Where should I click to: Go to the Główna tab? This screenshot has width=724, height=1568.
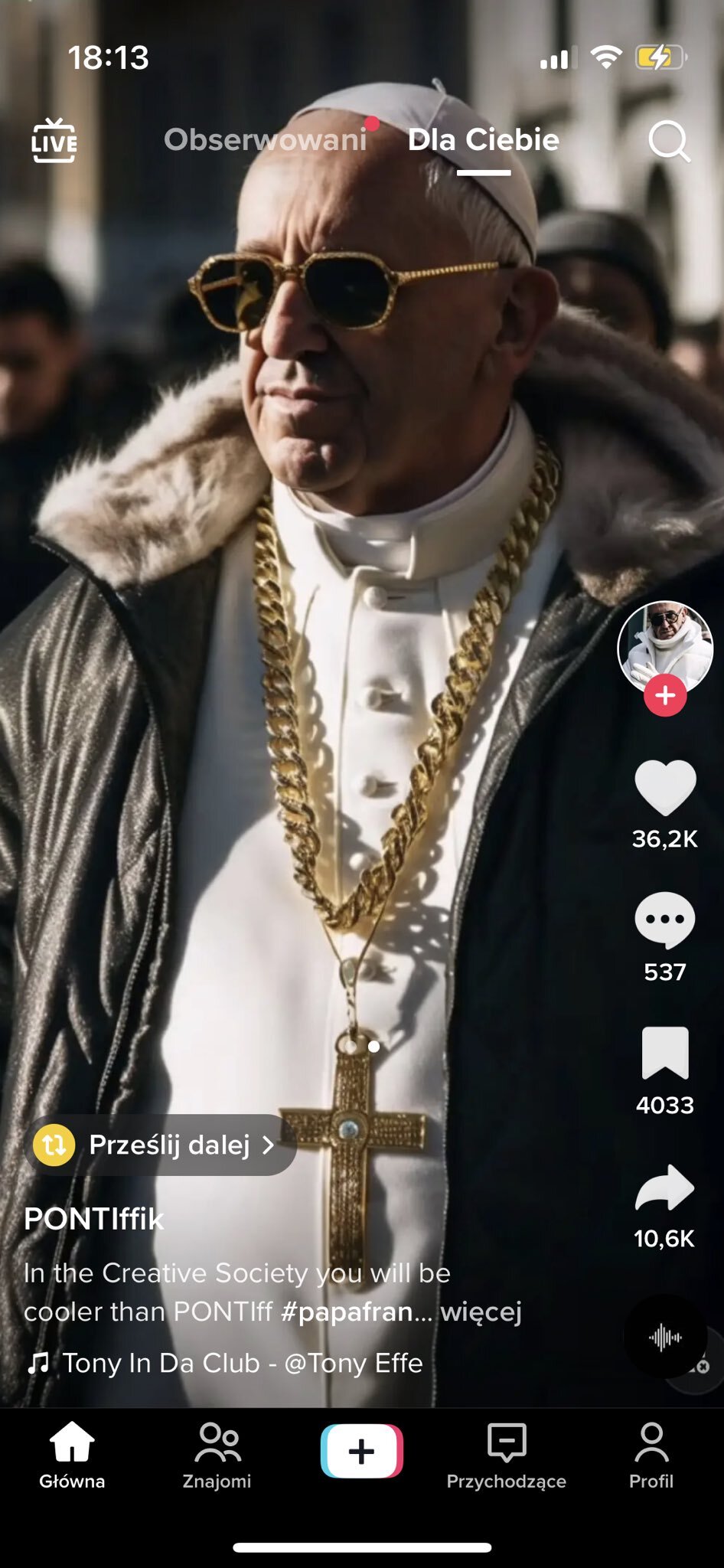(x=72, y=1455)
